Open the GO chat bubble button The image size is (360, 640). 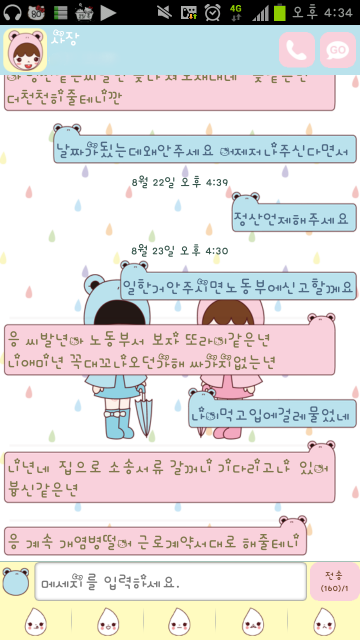pos(338,50)
